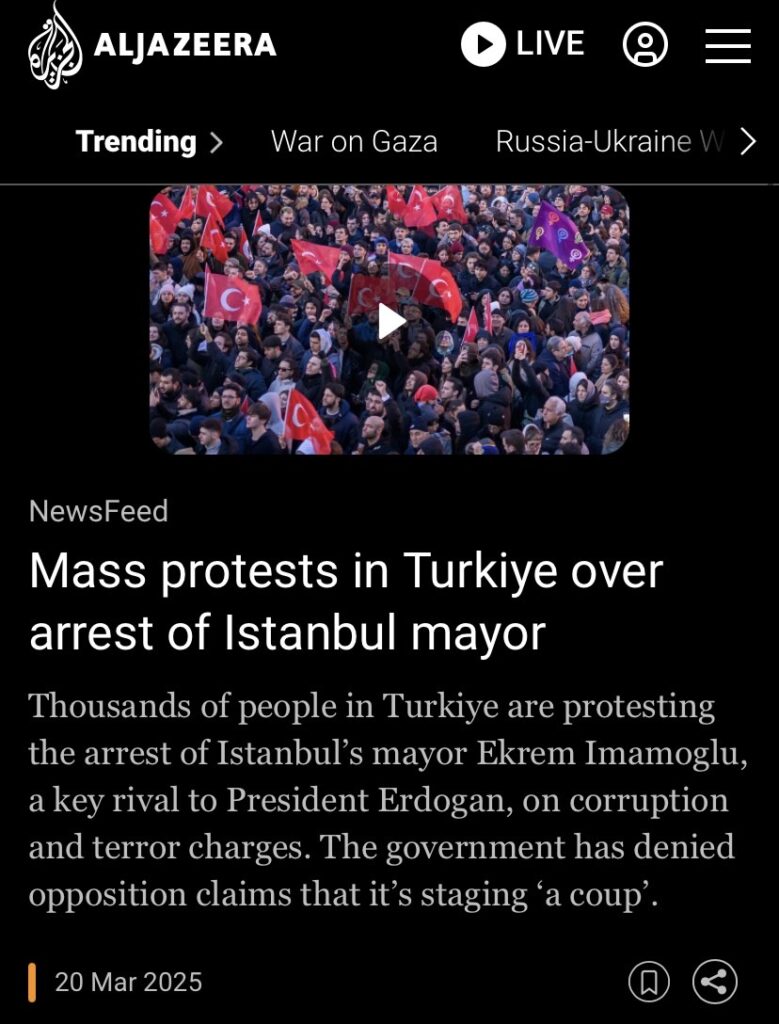The image size is (779, 1024).
Task: Open the War on Gaza trending topic
Action: [x=354, y=142]
